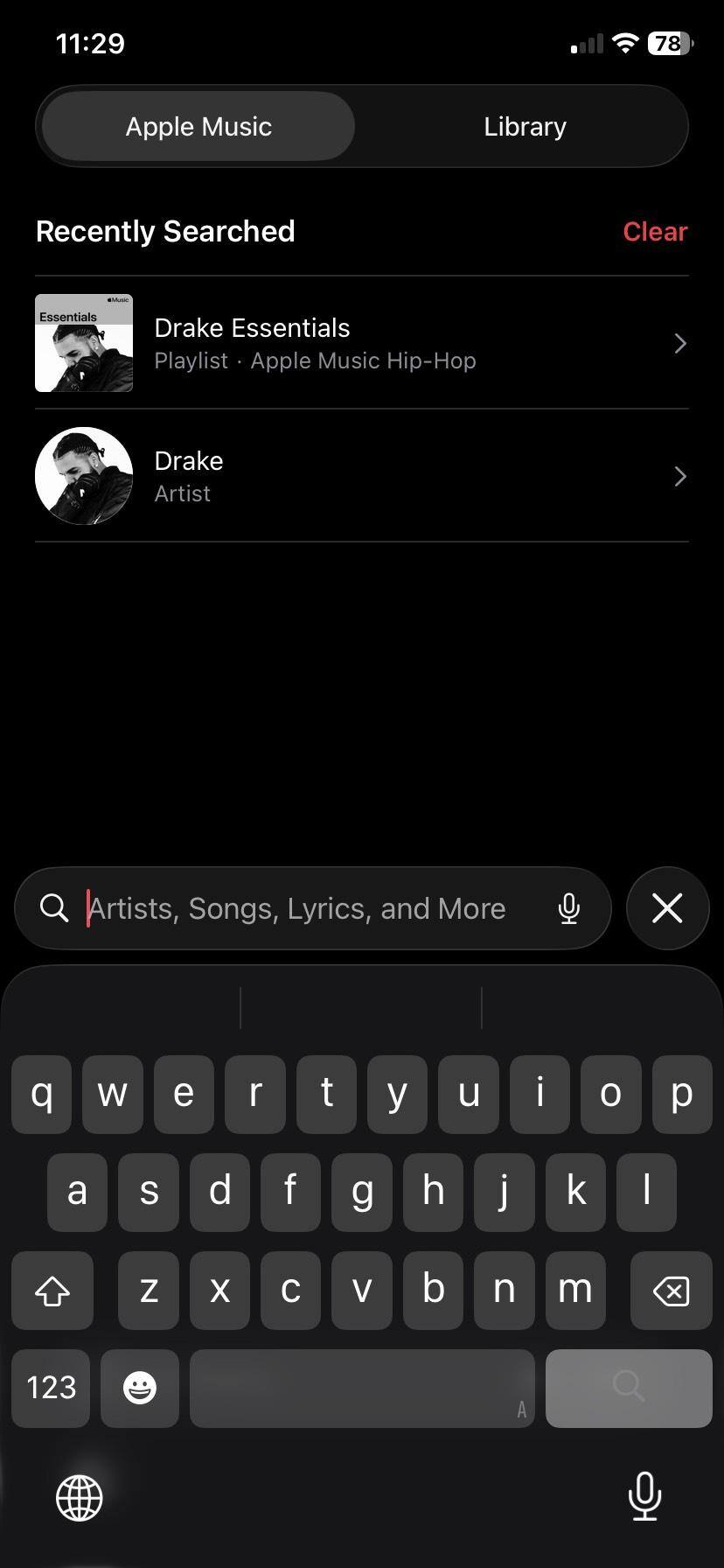
Task: Open the emoji keyboard
Action: click(140, 1388)
